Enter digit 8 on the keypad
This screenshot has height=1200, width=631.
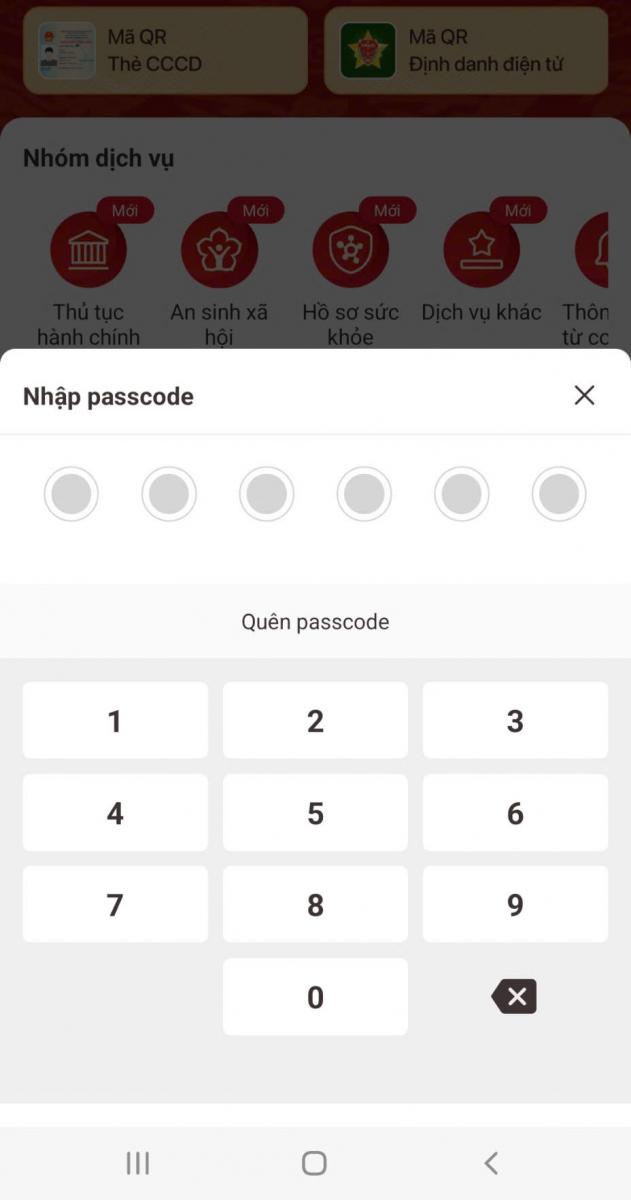(315, 905)
